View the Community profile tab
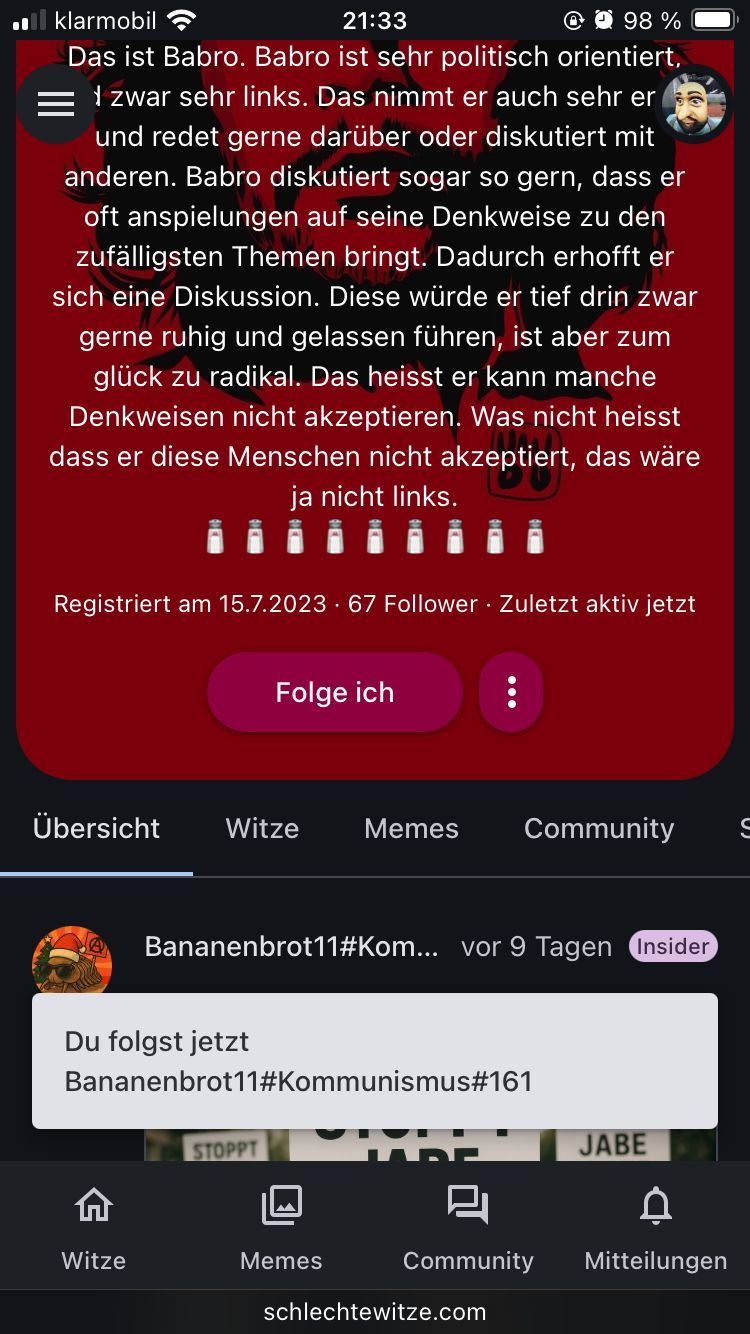 point(599,828)
